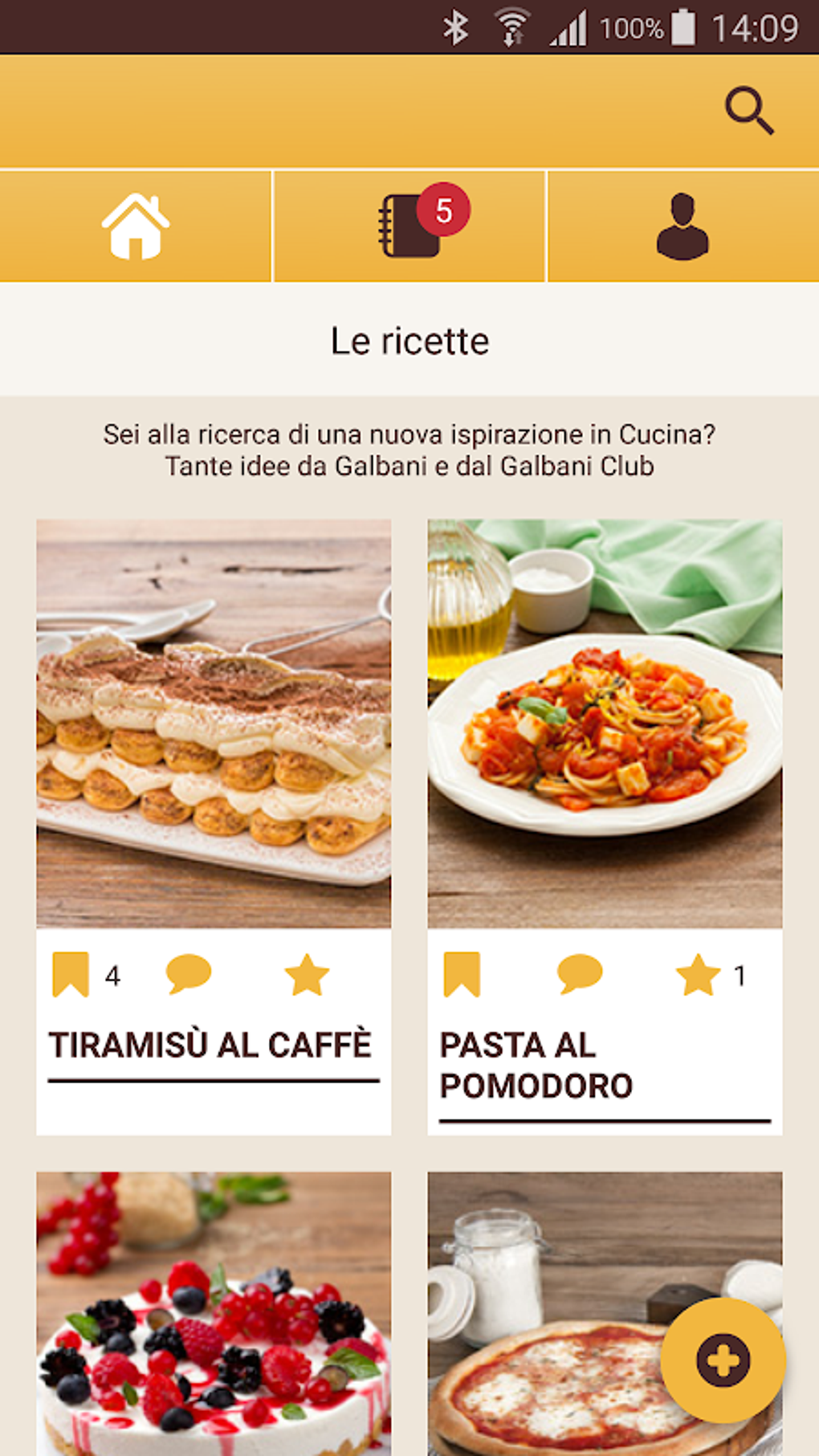Screen dimensions: 819x1456
Task: Open the Pasta al Pomodoro recipe card
Action: click(605, 724)
